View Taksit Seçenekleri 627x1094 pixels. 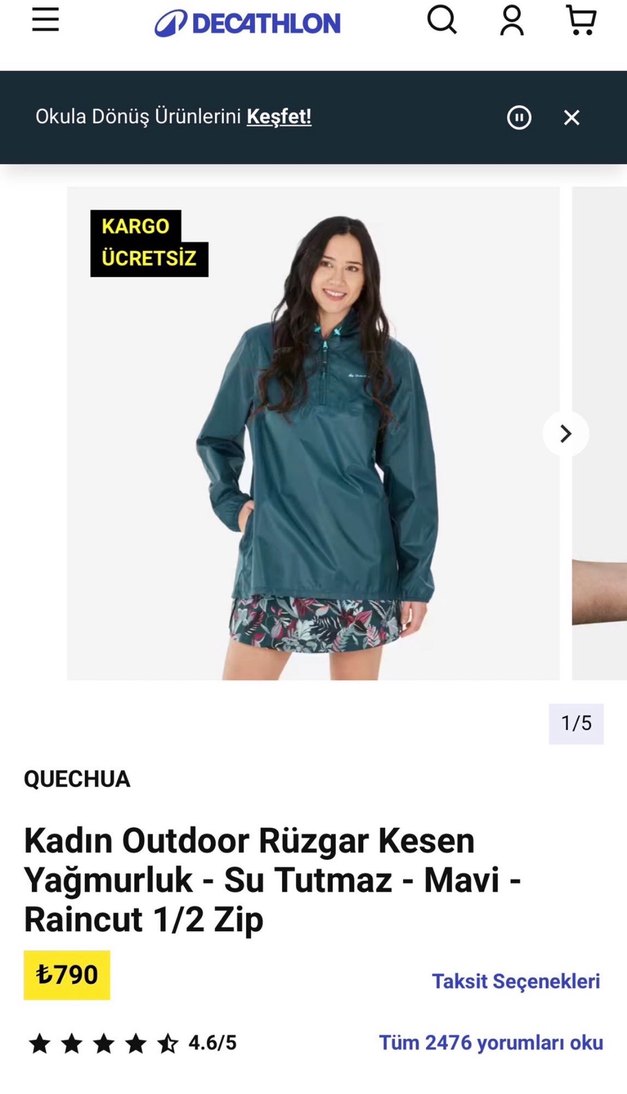pyautogui.click(x=516, y=981)
